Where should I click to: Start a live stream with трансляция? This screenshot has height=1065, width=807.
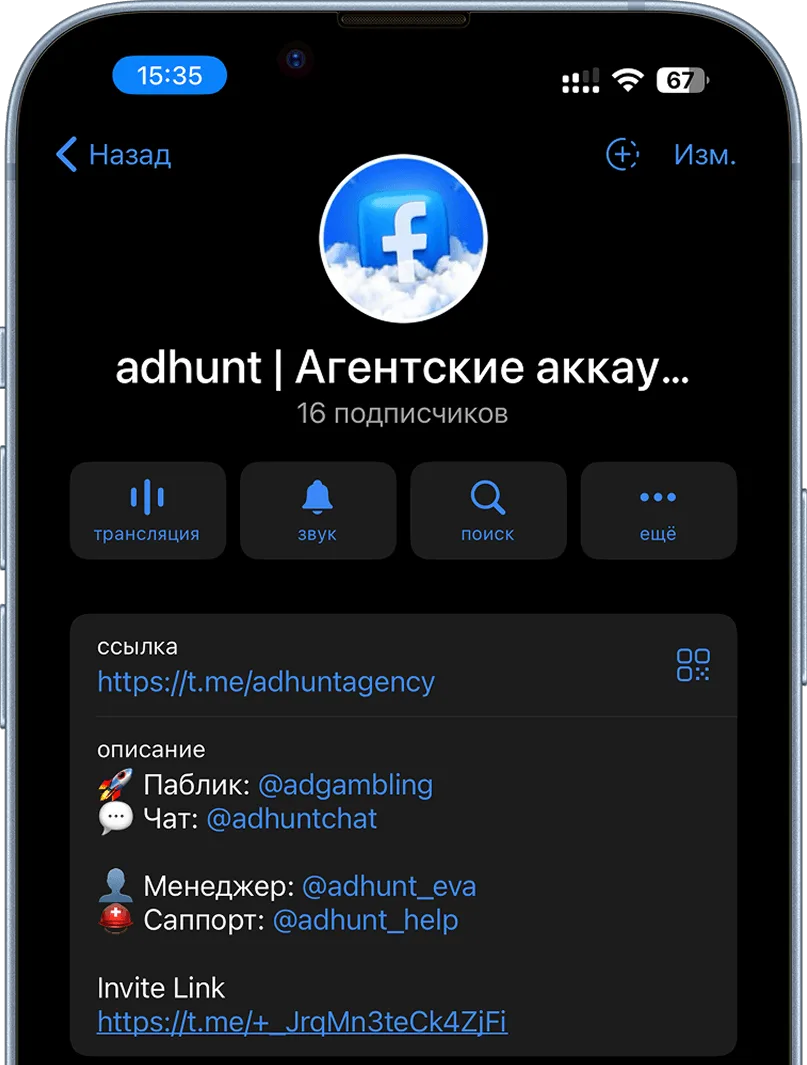pos(147,510)
